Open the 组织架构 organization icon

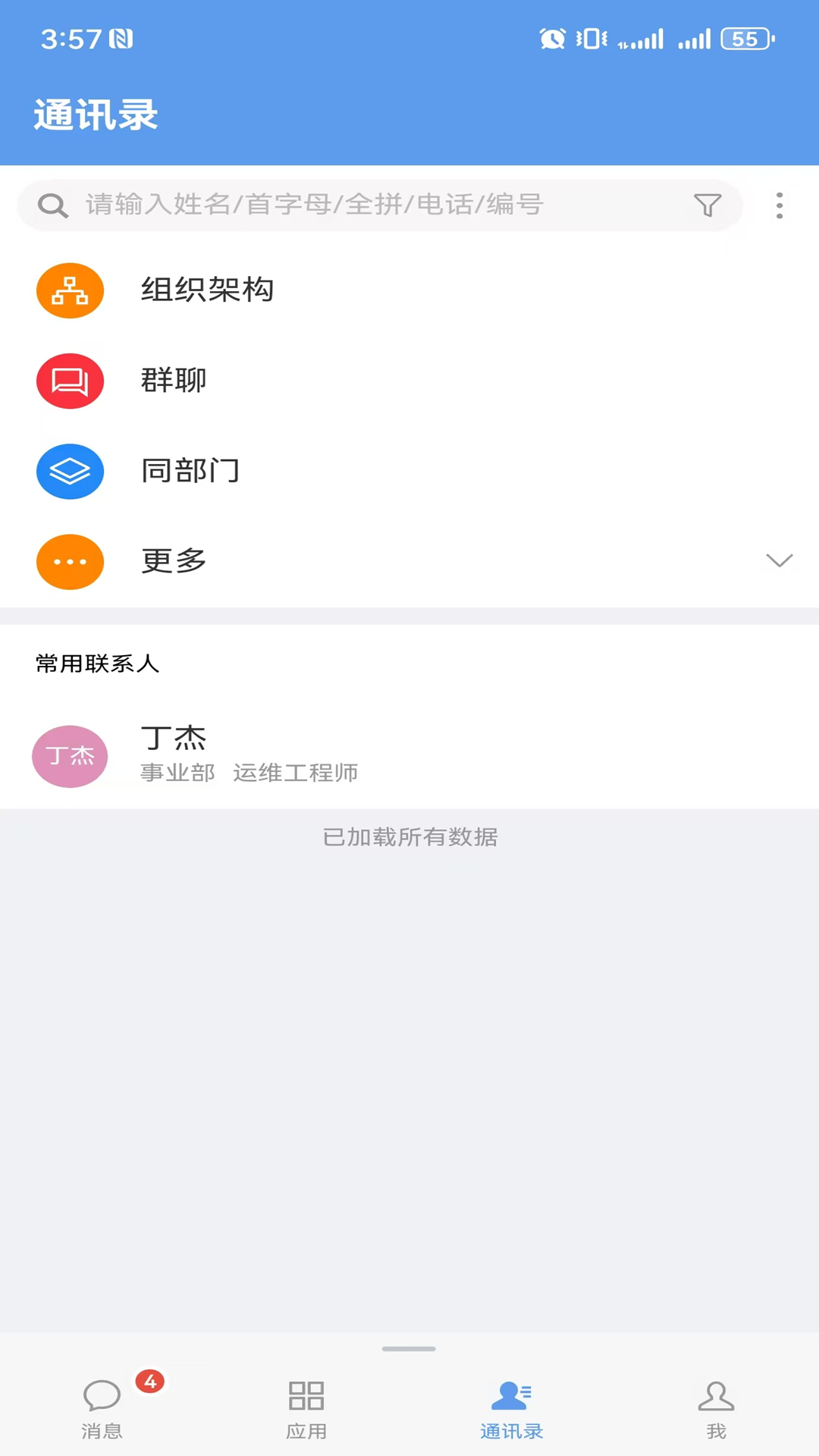click(70, 290)
